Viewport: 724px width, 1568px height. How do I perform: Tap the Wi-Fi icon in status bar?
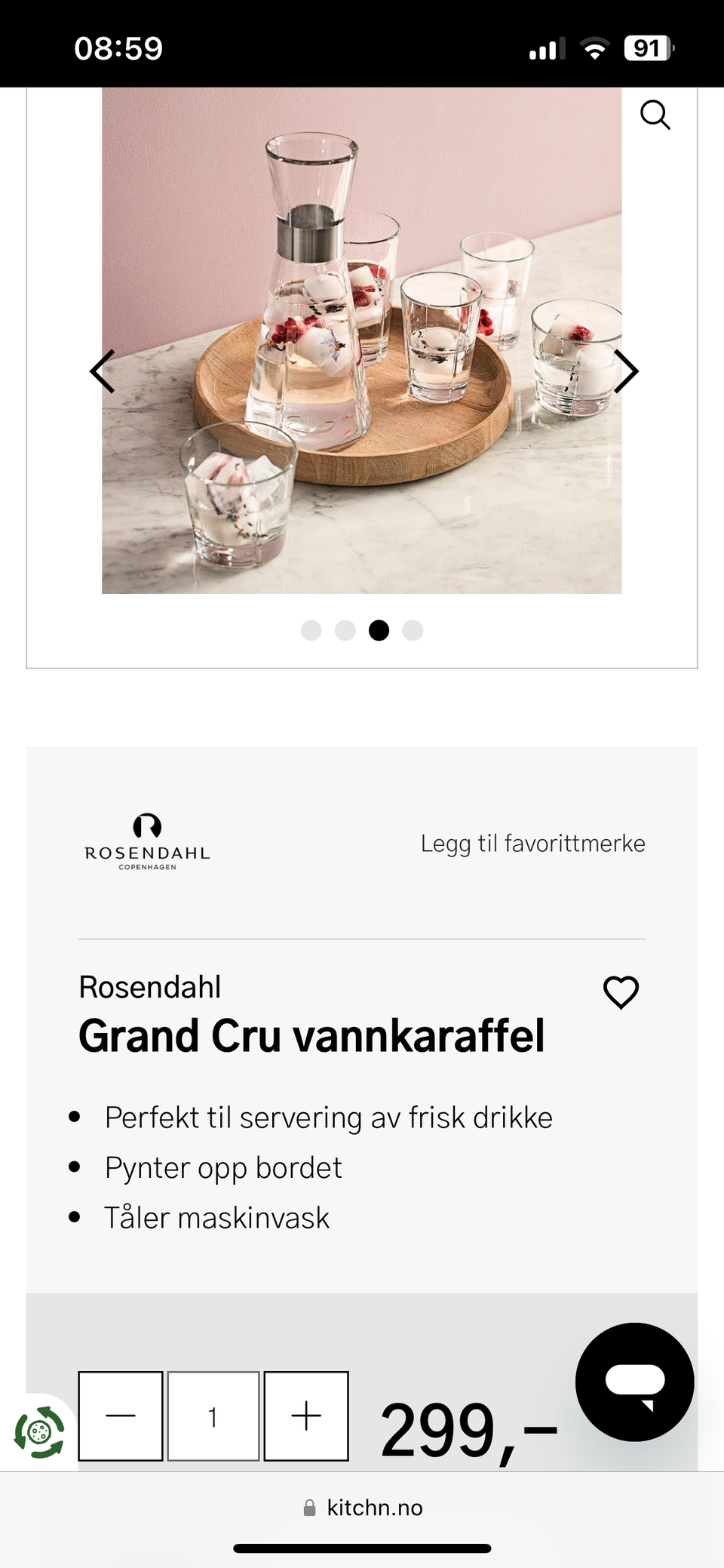click(x=594, y=48)
